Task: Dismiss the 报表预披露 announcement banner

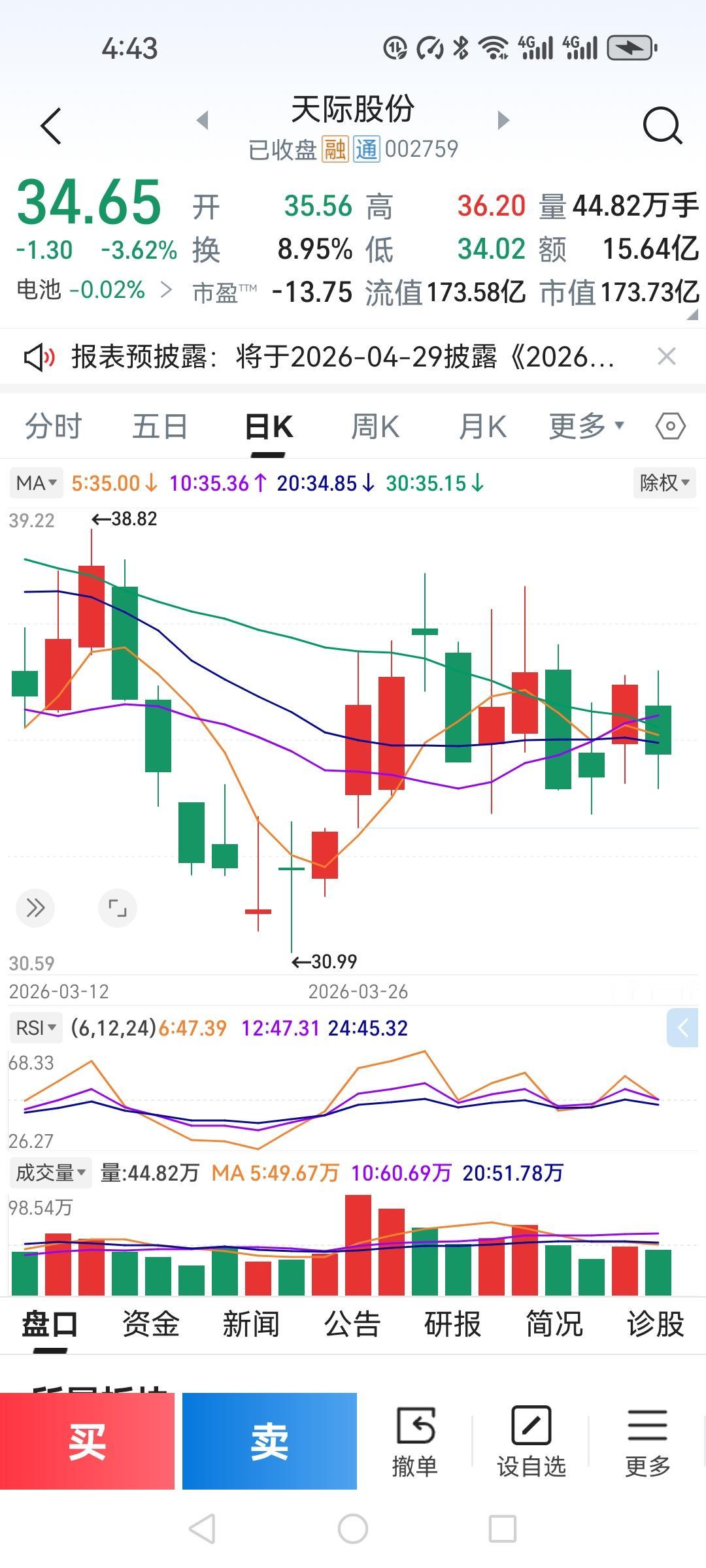Action: point(667,356)
